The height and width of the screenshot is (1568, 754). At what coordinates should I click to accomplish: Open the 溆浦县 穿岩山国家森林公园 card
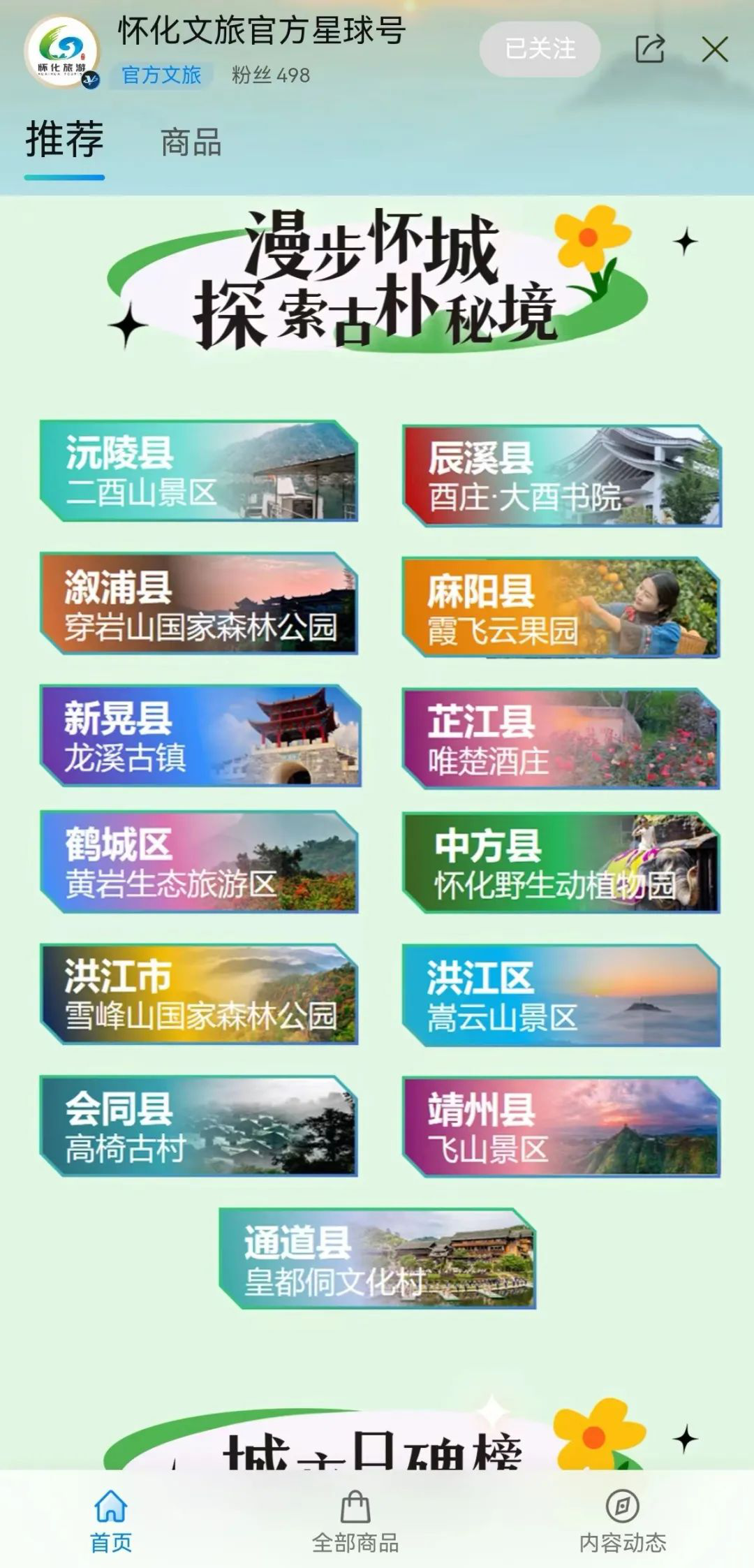(199, 603)
